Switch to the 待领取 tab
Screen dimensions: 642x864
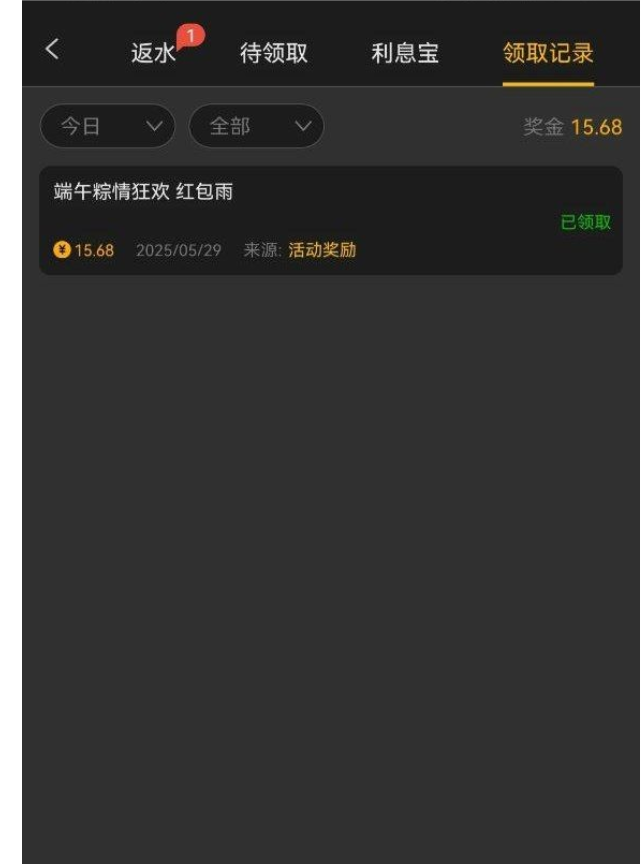click(x=274, y=54)
